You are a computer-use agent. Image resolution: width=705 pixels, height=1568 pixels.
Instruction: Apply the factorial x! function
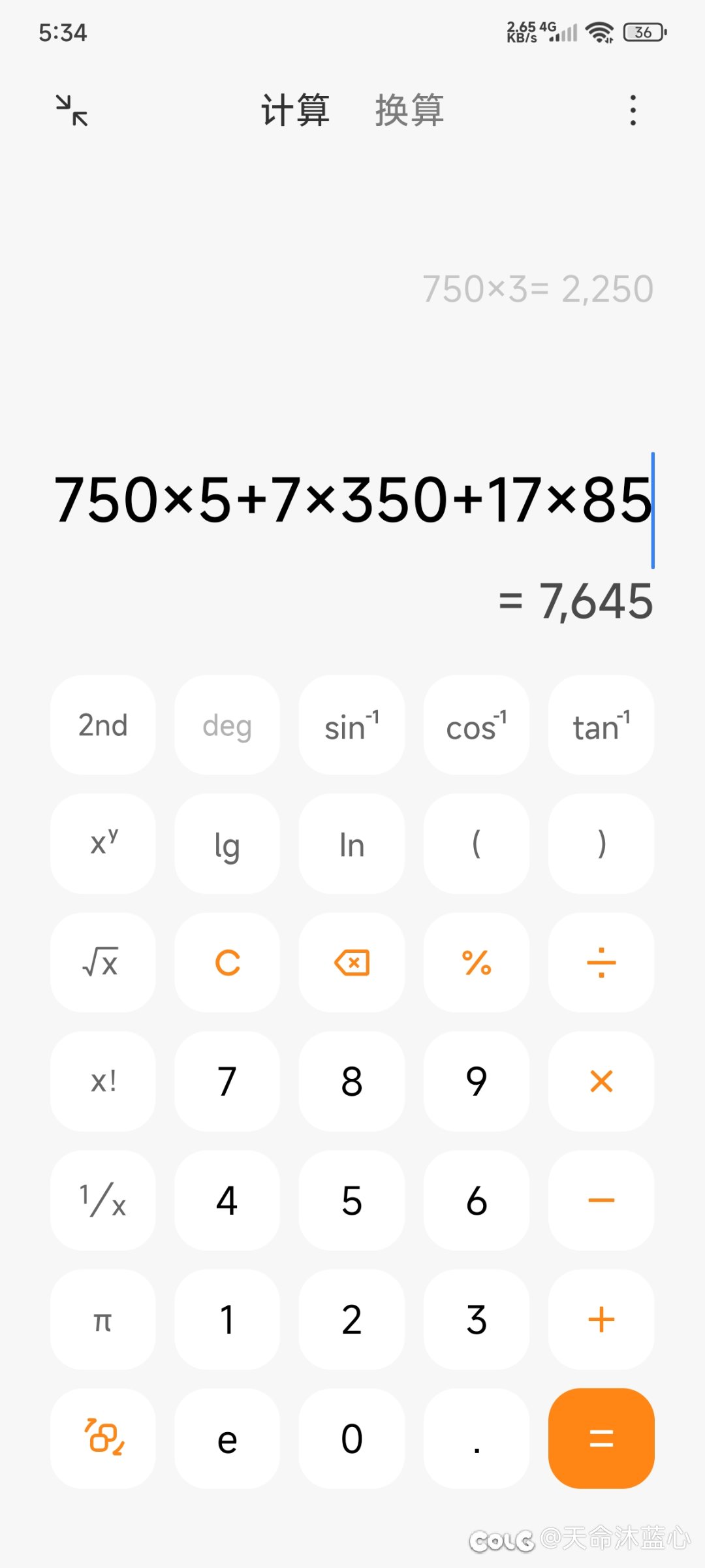click(103, 1081)
